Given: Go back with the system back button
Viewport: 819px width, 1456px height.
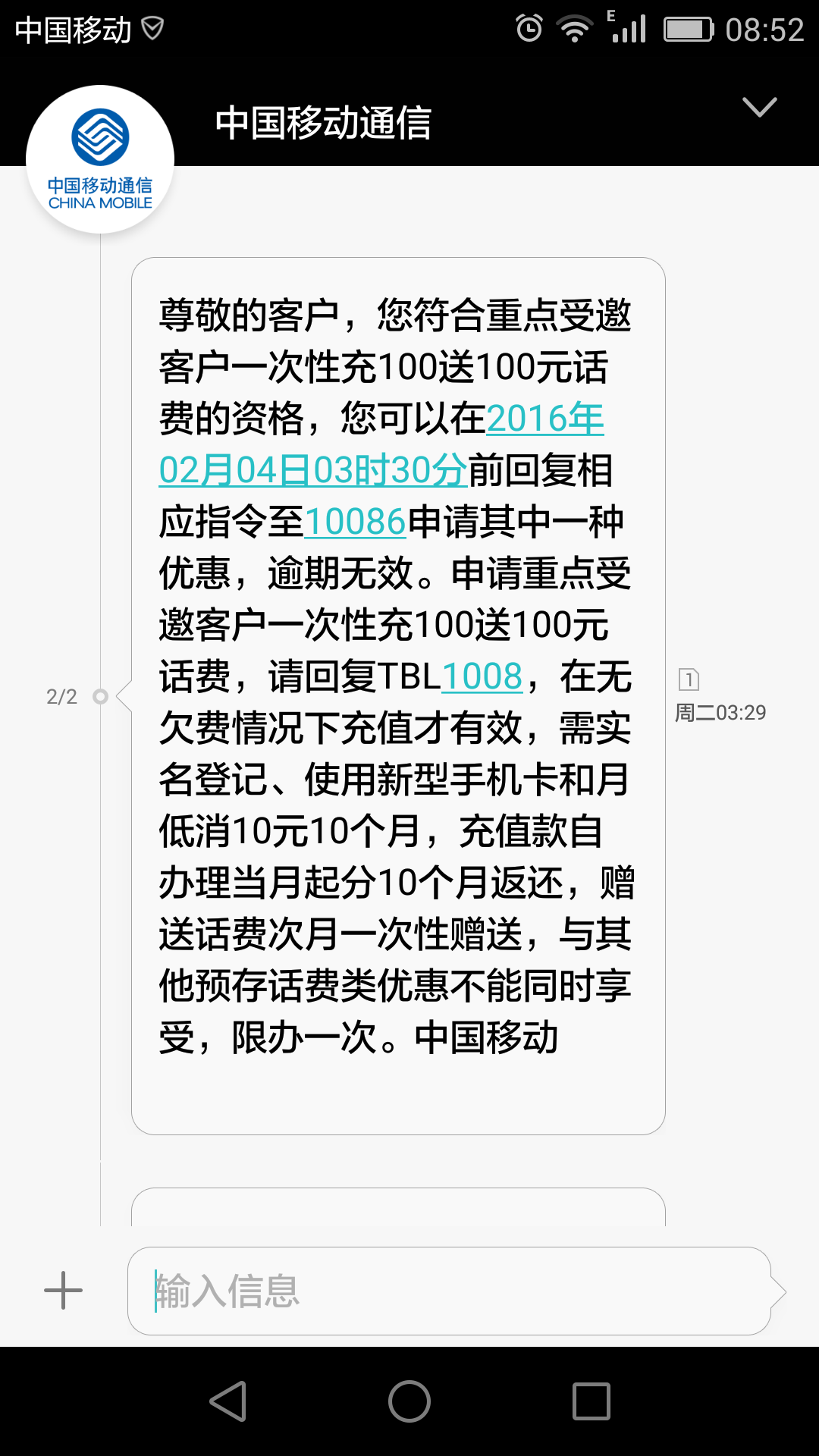Looking at the screenshot, I should 228,1401.
